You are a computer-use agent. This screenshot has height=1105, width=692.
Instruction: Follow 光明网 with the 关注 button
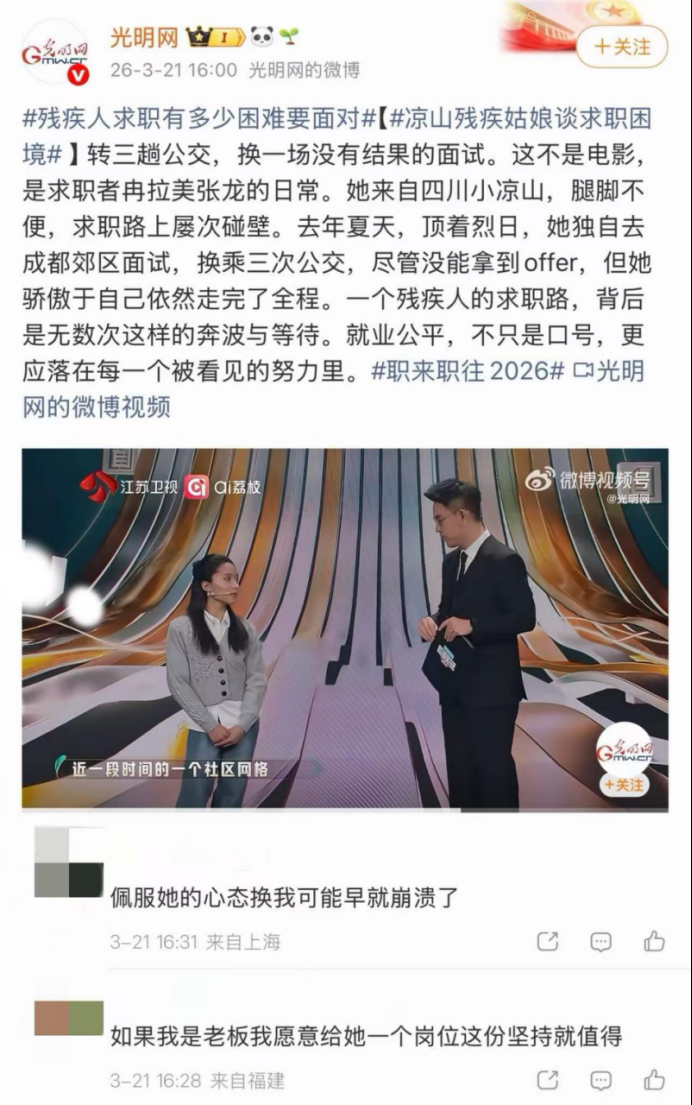[x=621, y=46]
